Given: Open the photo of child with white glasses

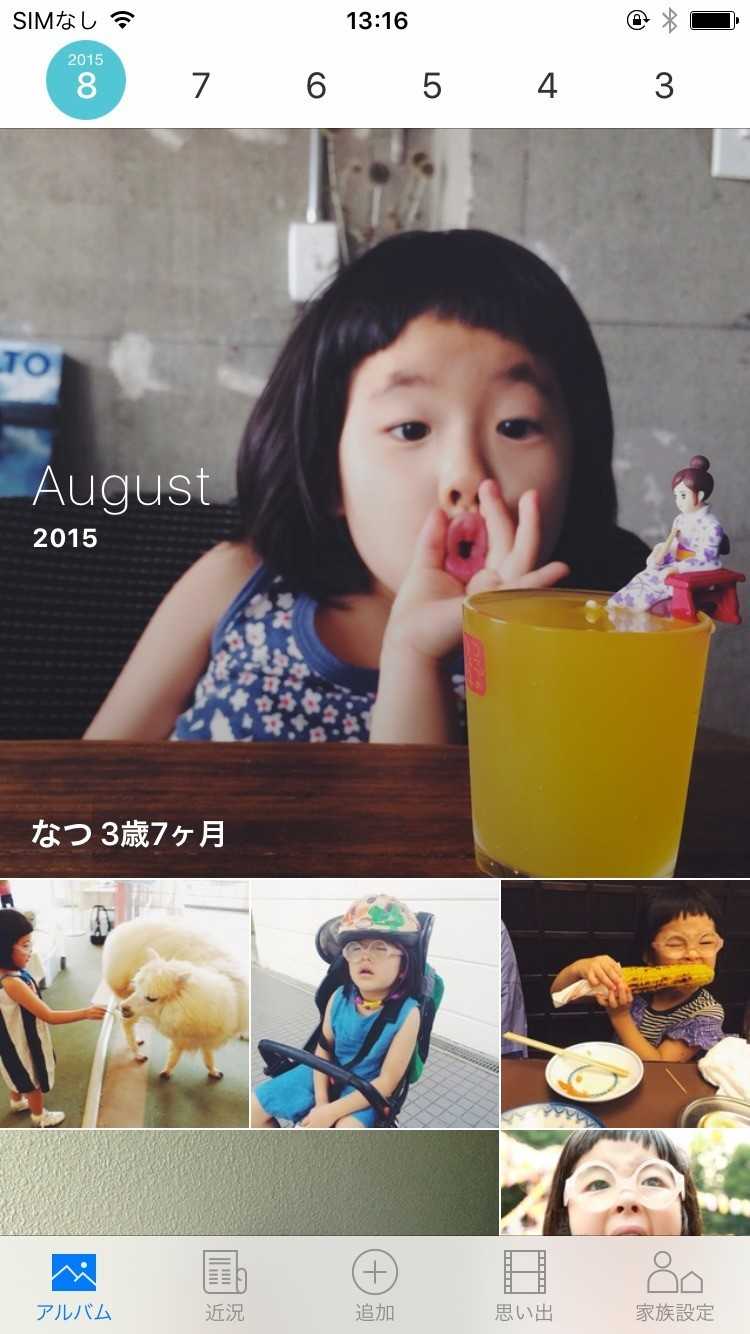Looking at the screenshot, I should 626,1183.
